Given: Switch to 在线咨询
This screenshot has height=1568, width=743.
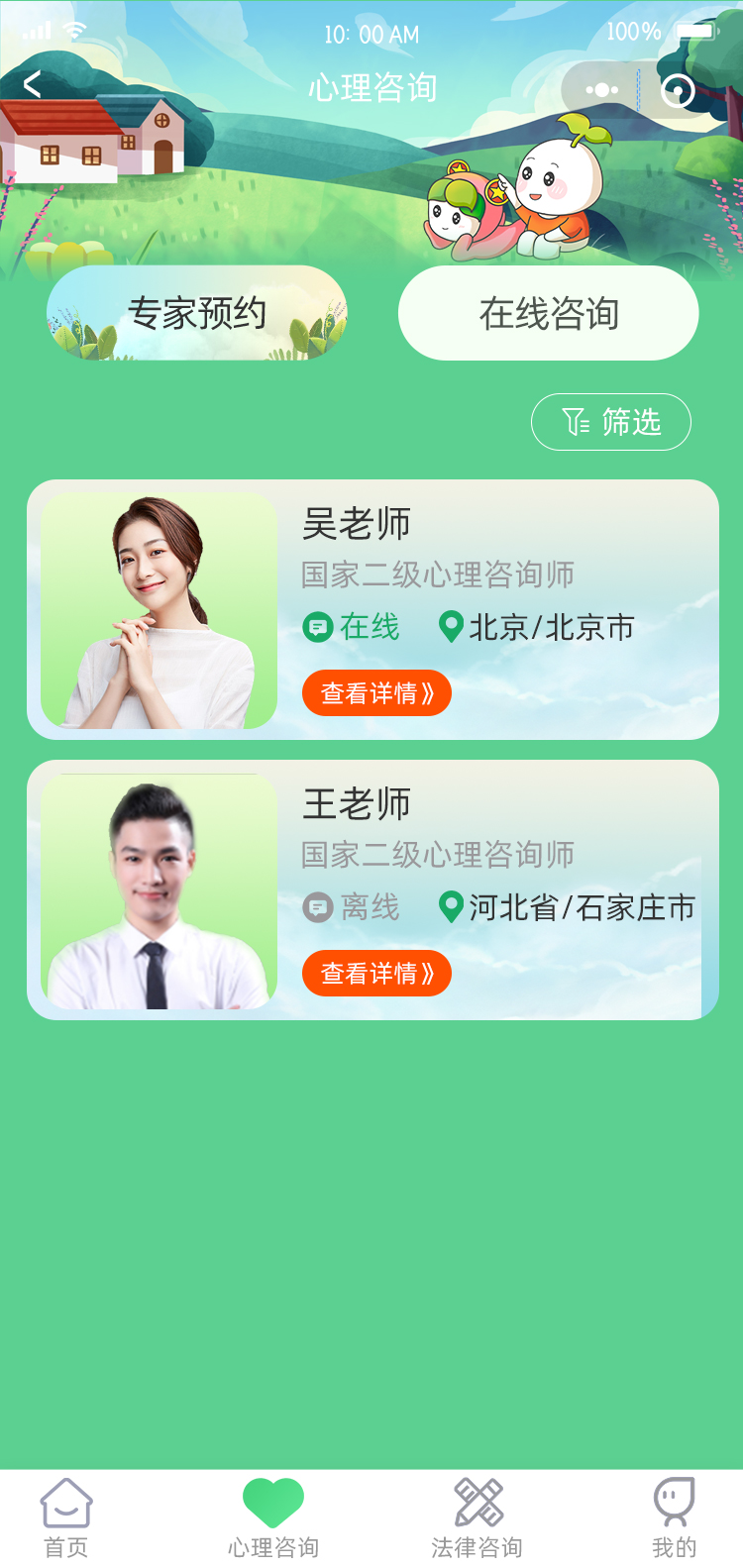Looking at the screenshot, I should coord(548,313).
